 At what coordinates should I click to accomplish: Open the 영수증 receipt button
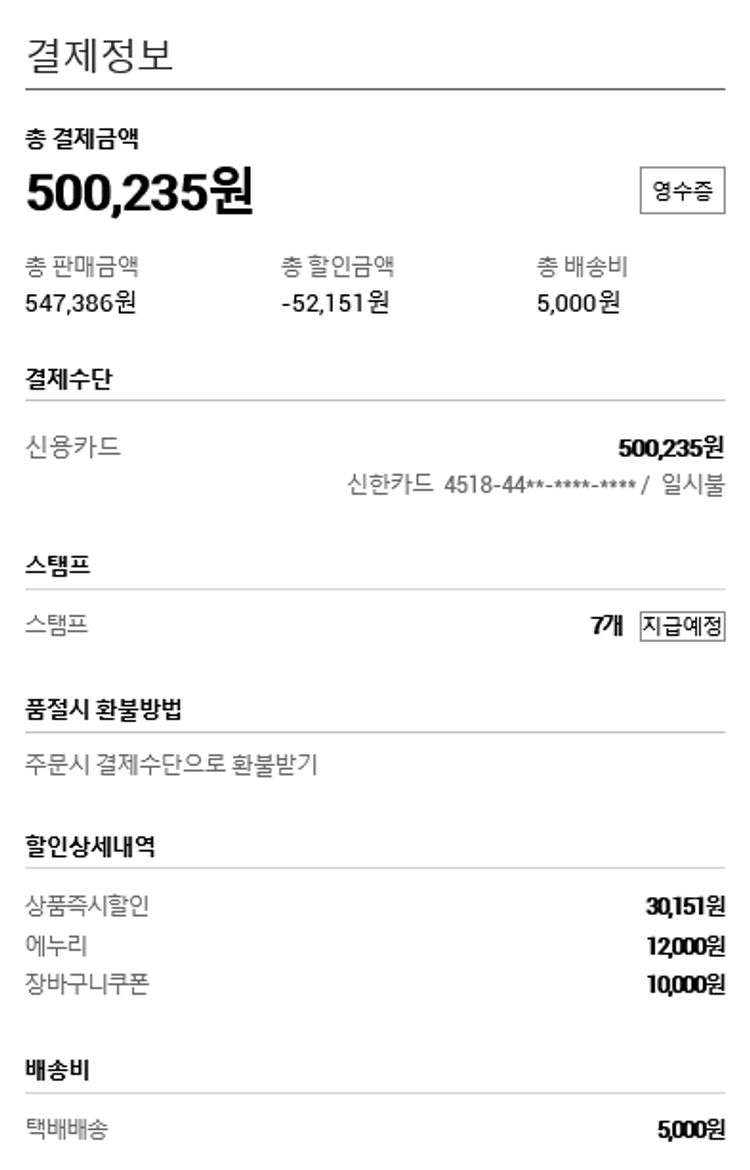click(682, 192)
